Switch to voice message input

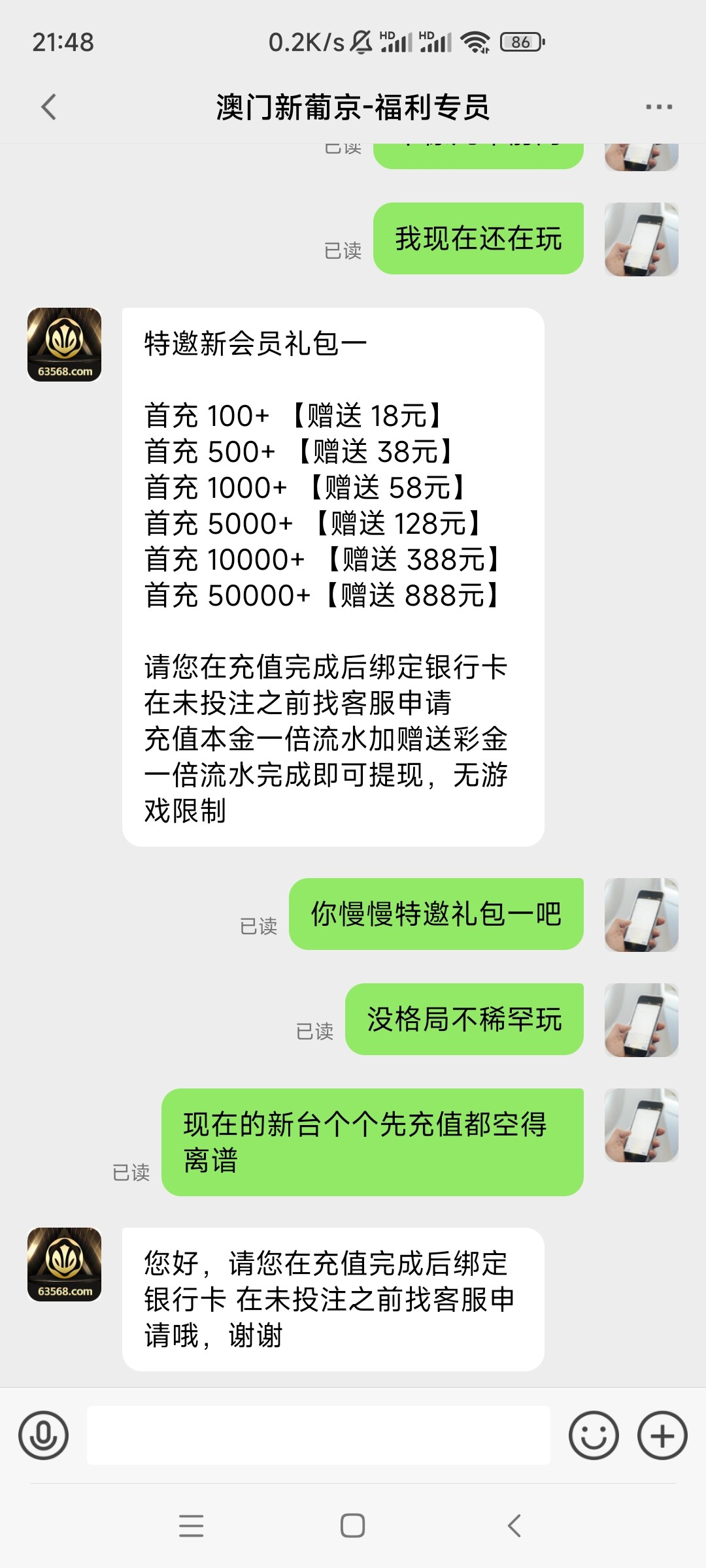coord(43,1435)
